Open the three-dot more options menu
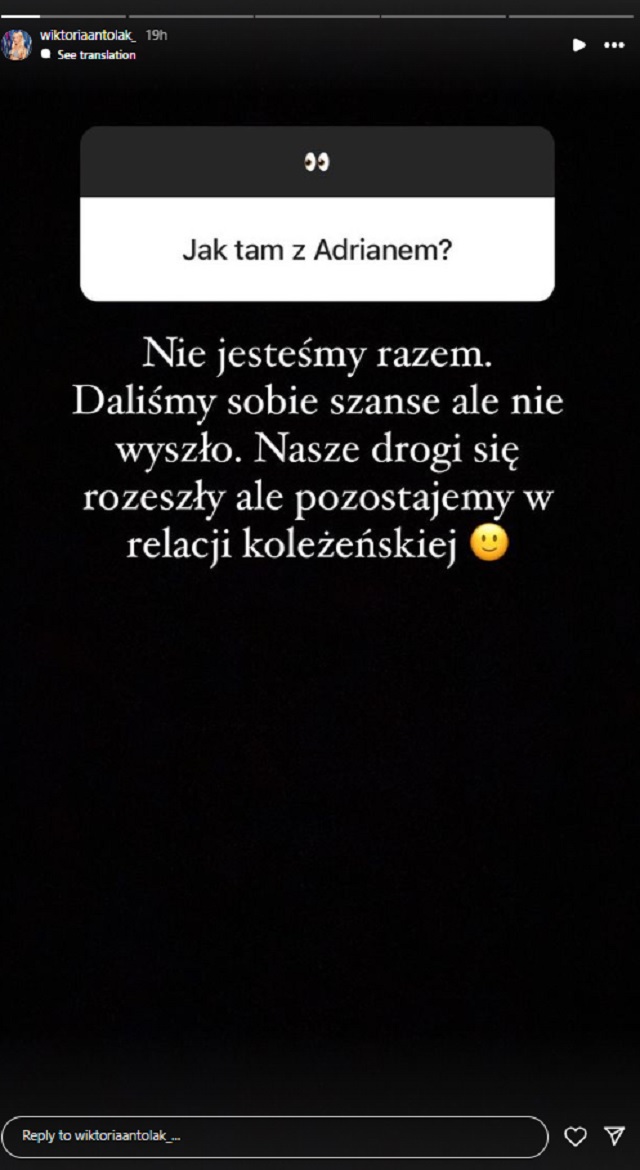 (x=614, y=45)
